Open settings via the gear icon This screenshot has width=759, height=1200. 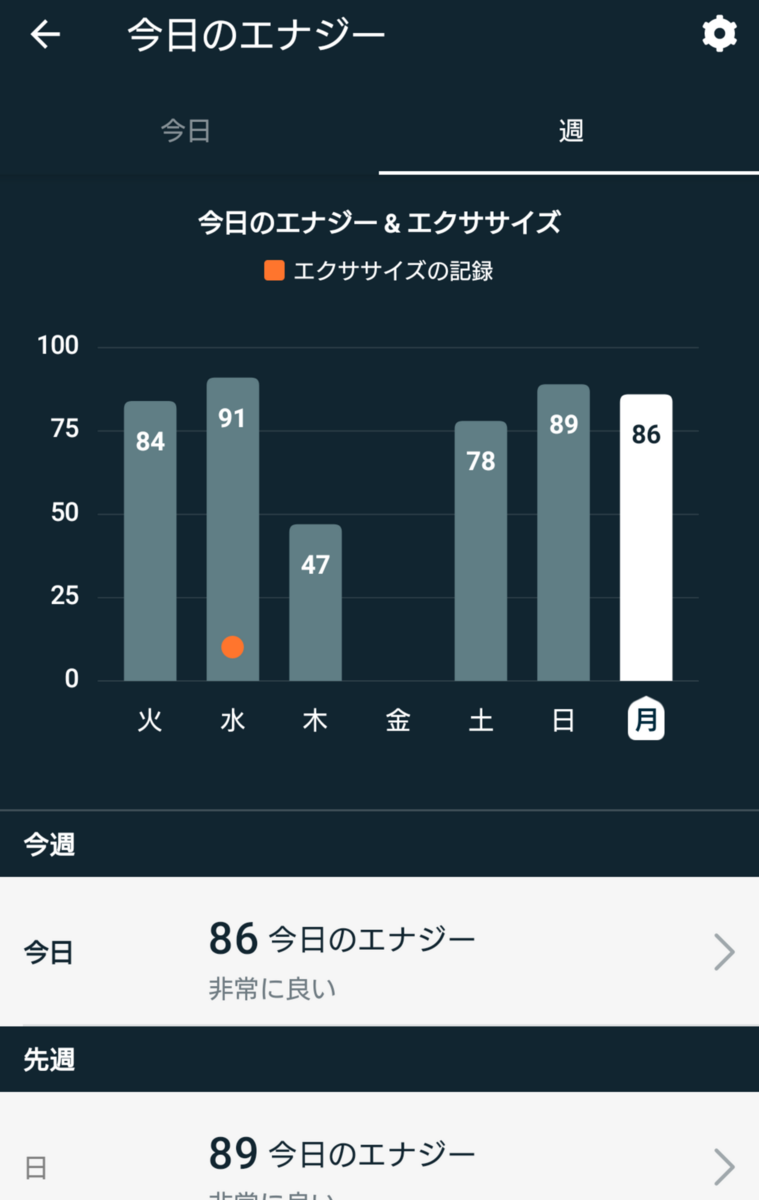(719, 35)
